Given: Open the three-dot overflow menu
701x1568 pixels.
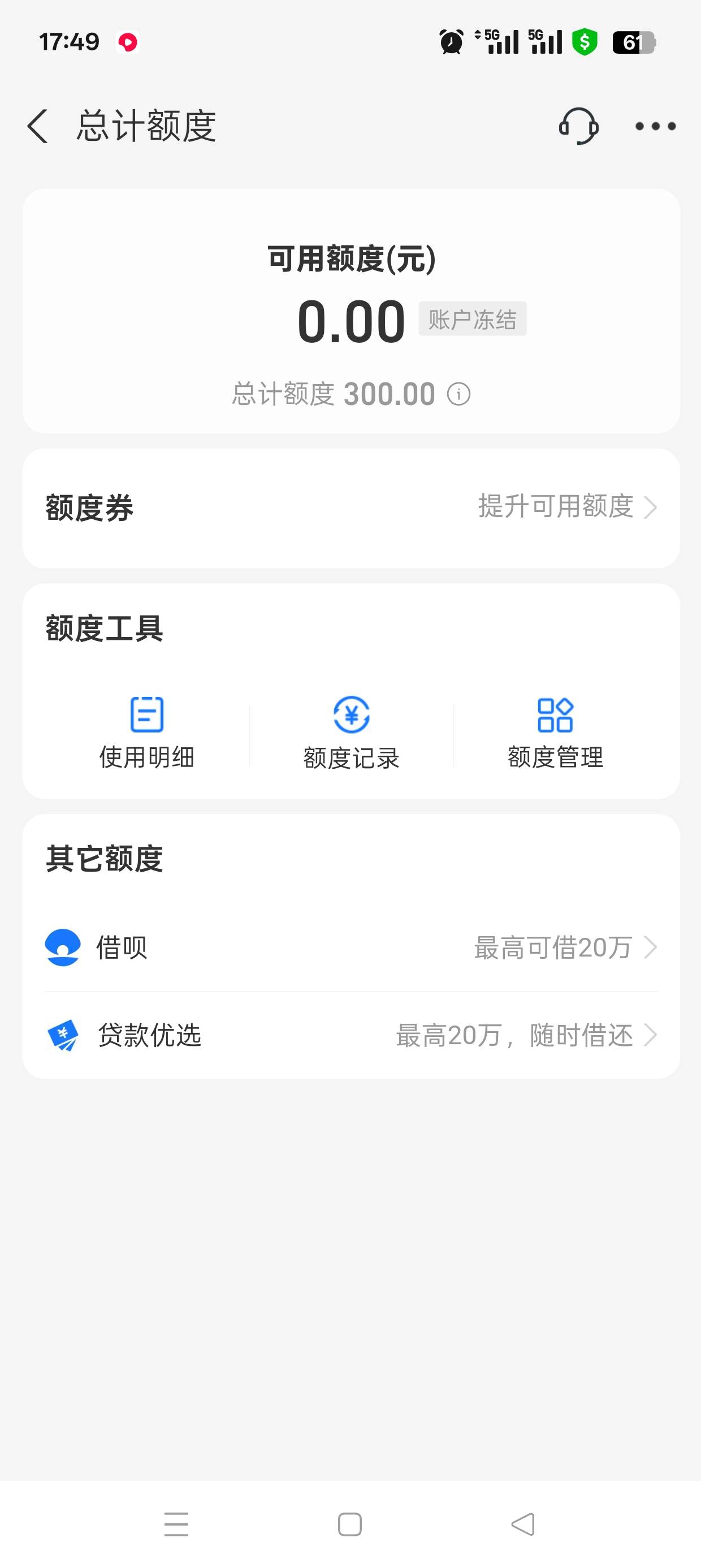Looking at the screenshot, I should pos(655,126).
